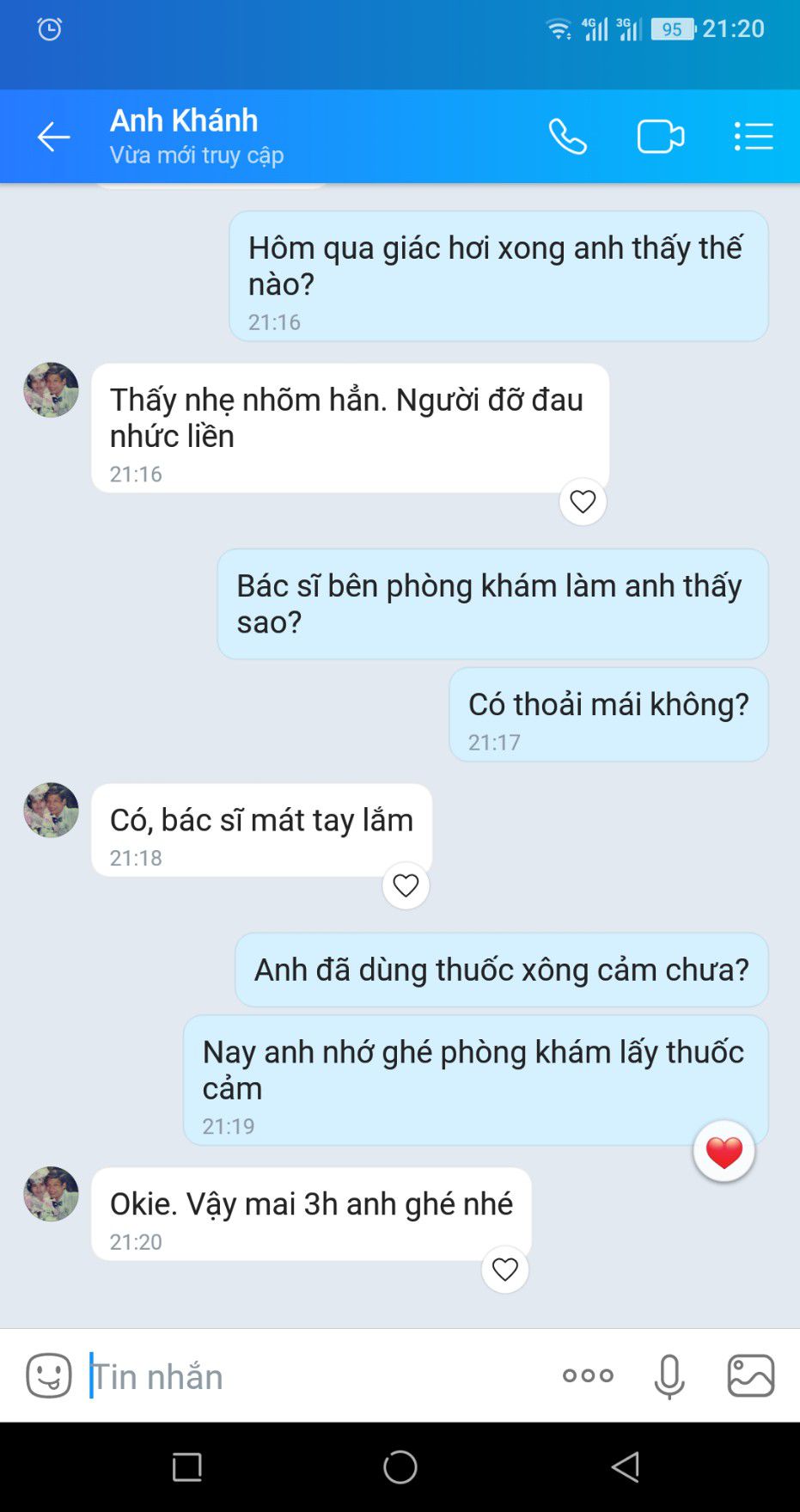Like the message 'Okie. Vậy mai 3h anh ghé nhé'
Image resolution: width=800 pixels, height=1512 pixels.
click(x=505, y=1269)
